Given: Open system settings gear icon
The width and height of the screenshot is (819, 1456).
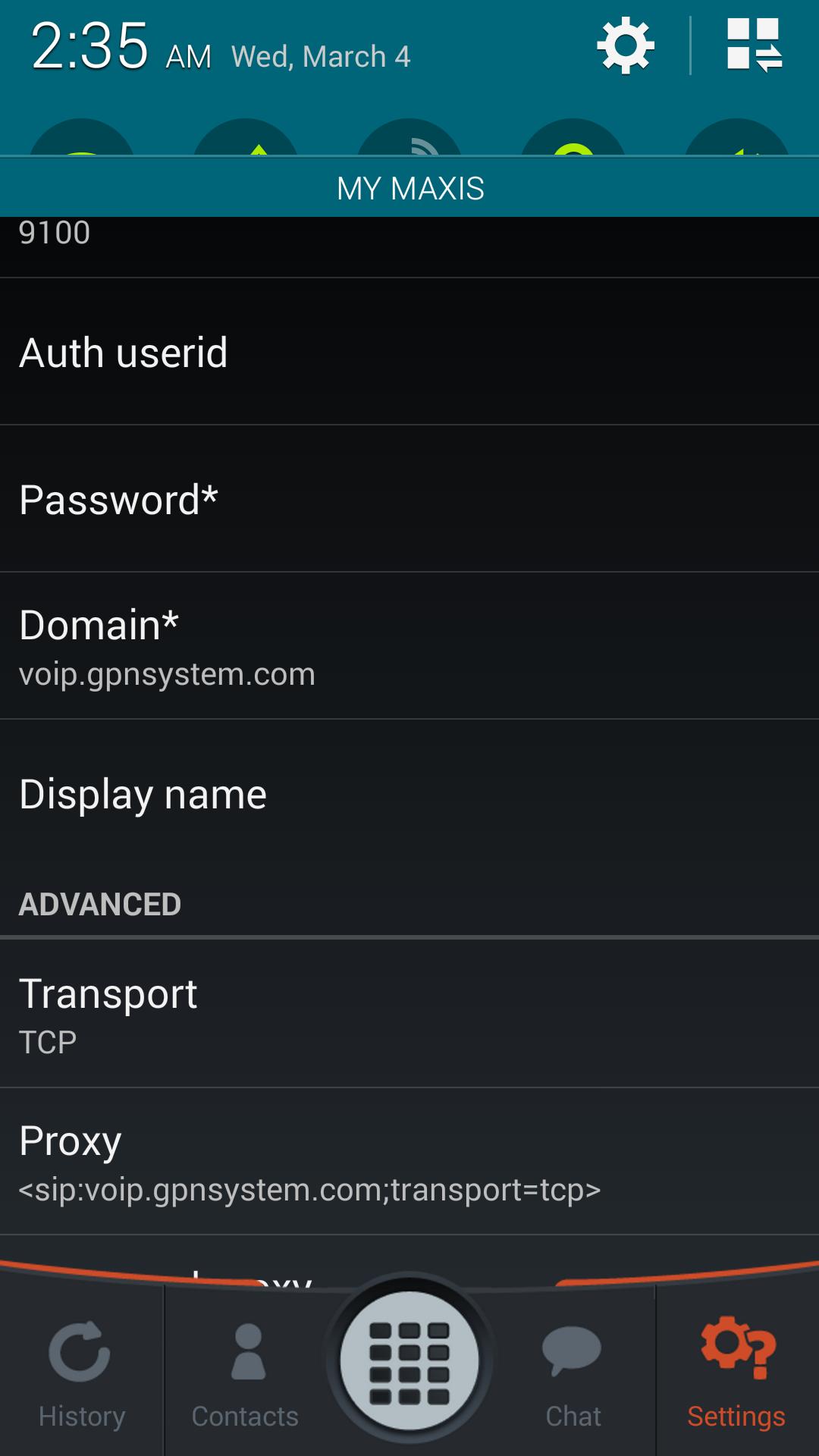Looking at the screenshot, I should tap(626, 47).
